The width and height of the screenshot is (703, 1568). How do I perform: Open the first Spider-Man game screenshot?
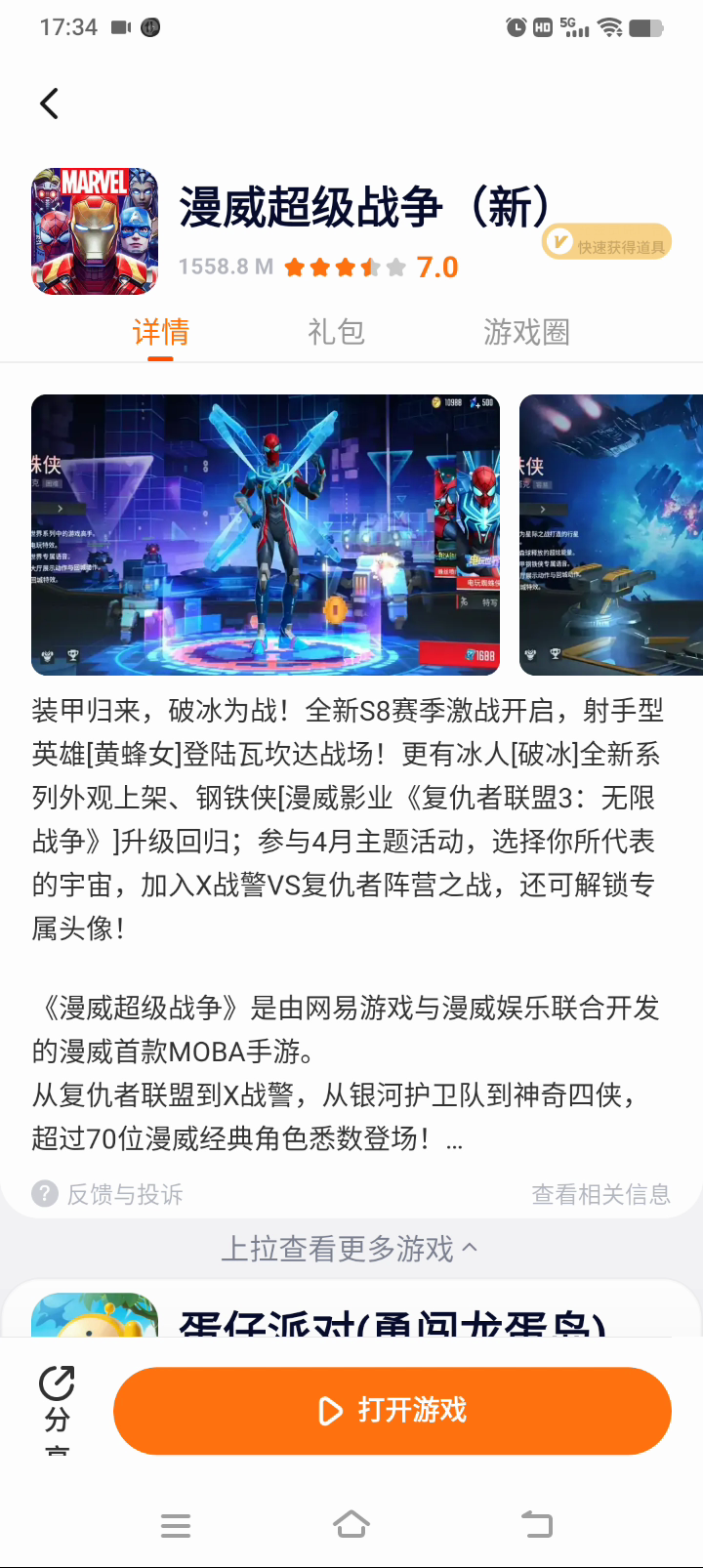pos(266,535)
